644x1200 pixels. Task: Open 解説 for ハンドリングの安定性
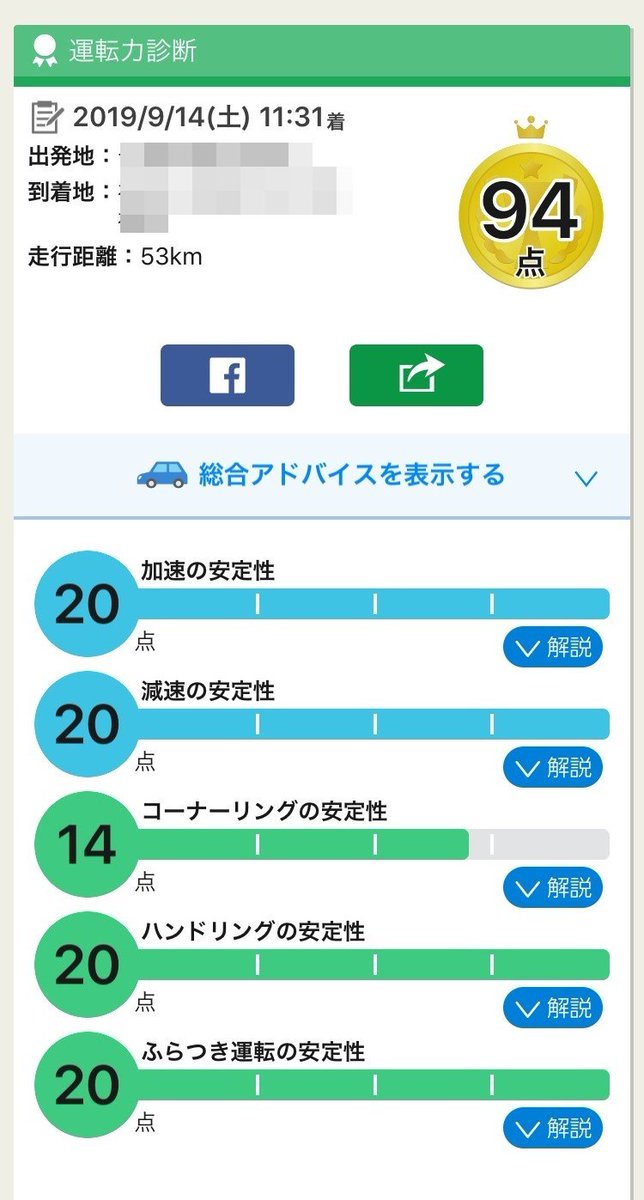pos(553,1007)
